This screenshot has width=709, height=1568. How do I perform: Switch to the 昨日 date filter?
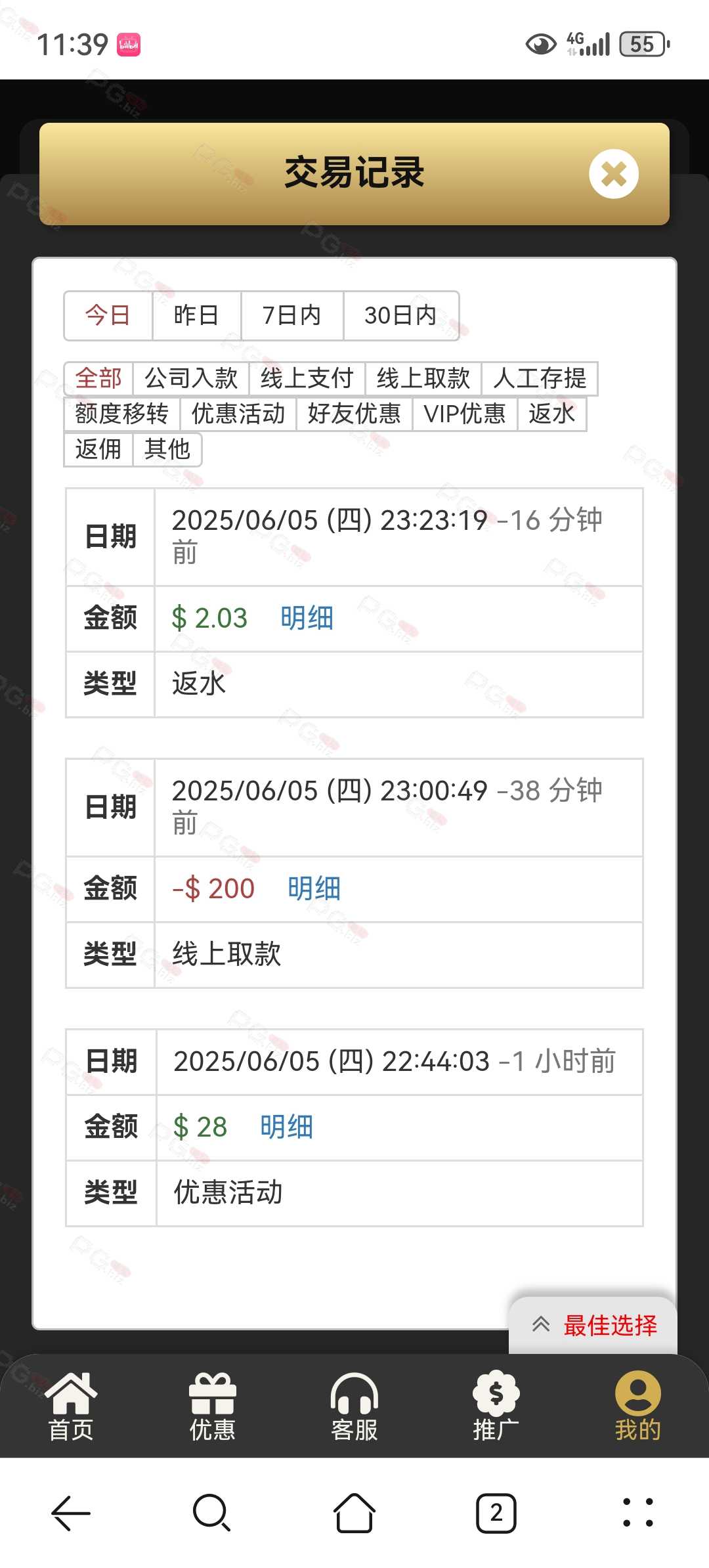click(196, 315)
